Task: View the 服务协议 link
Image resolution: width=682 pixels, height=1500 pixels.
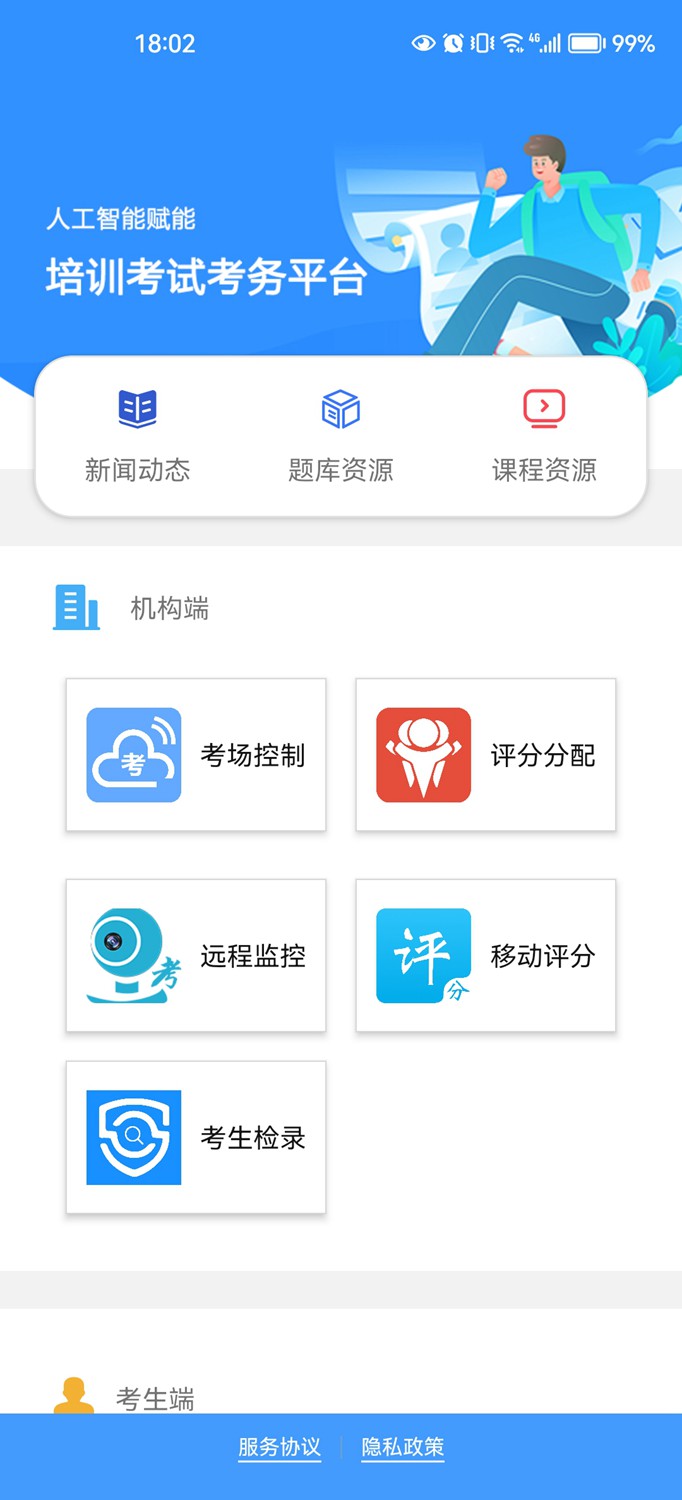Action: click(x=280, y=1447)
